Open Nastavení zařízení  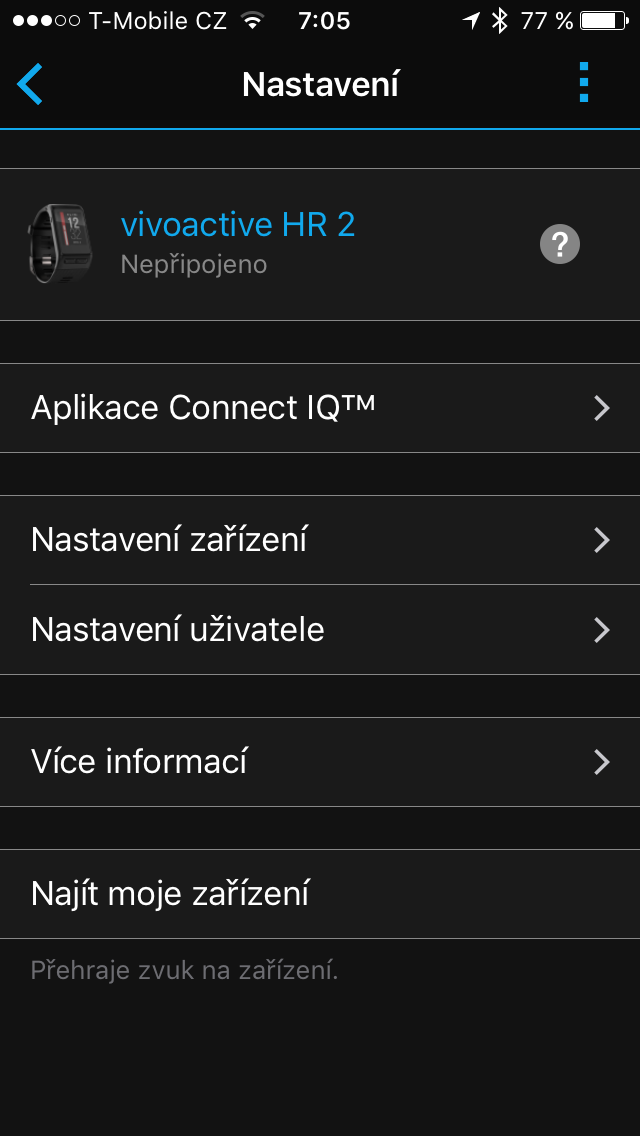click(320, 540)
